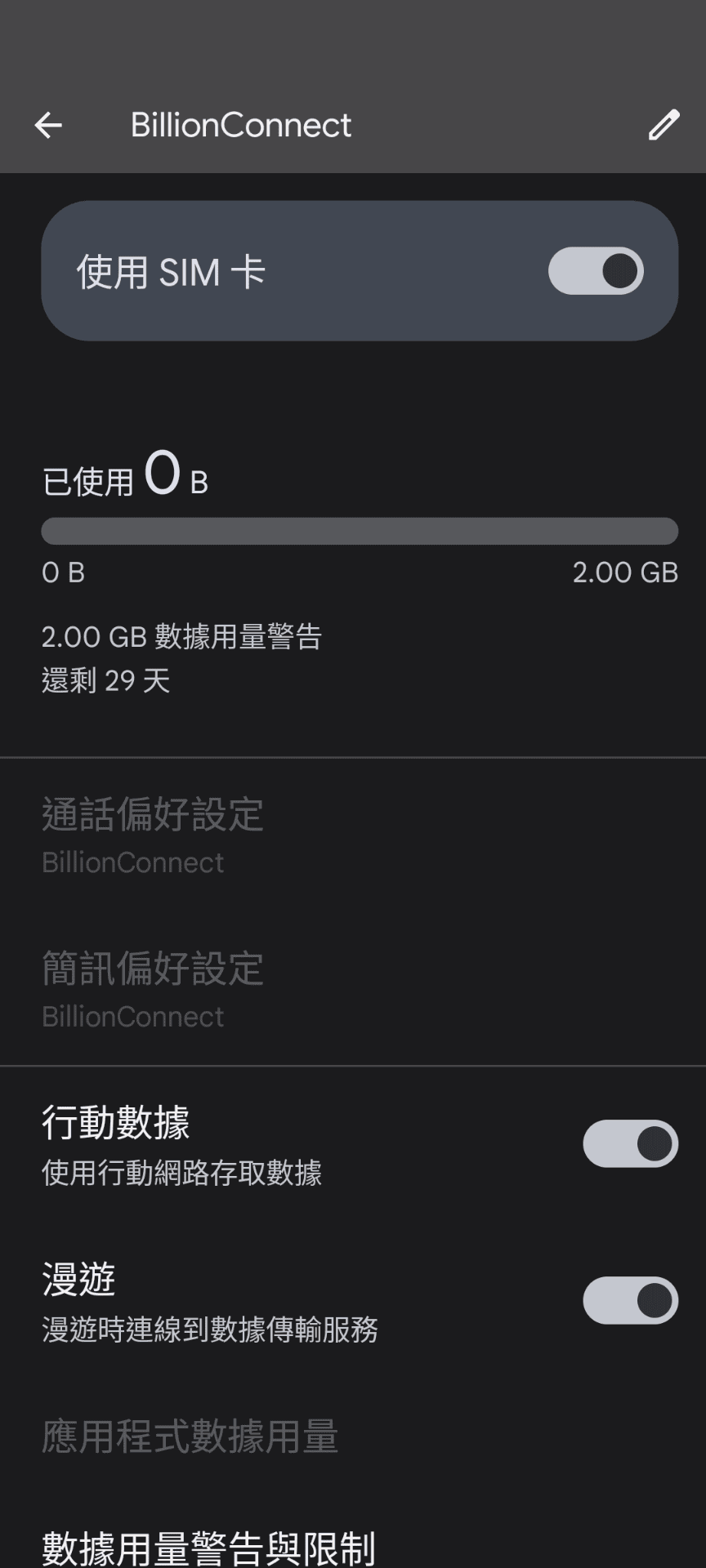
Task: Turn off the 行動數據 toggle
Action: [629, 1143]
